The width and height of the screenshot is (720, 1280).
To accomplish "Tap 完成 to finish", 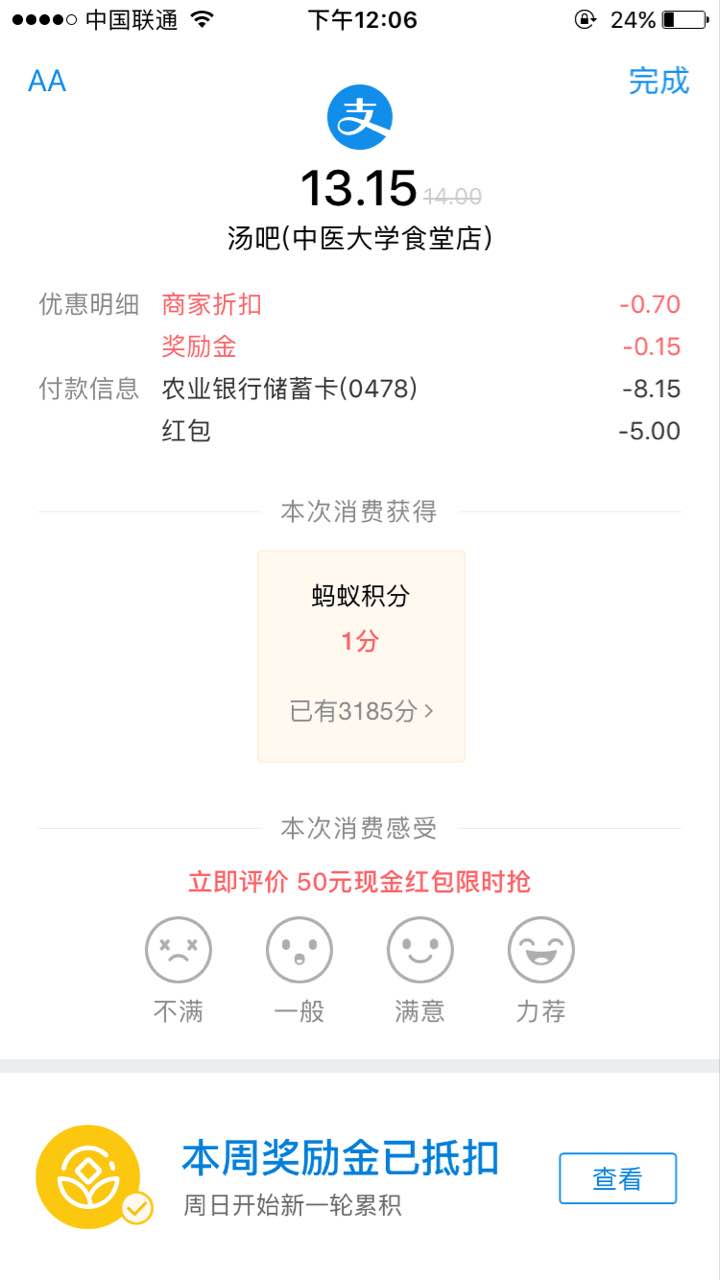I will 658,81.
